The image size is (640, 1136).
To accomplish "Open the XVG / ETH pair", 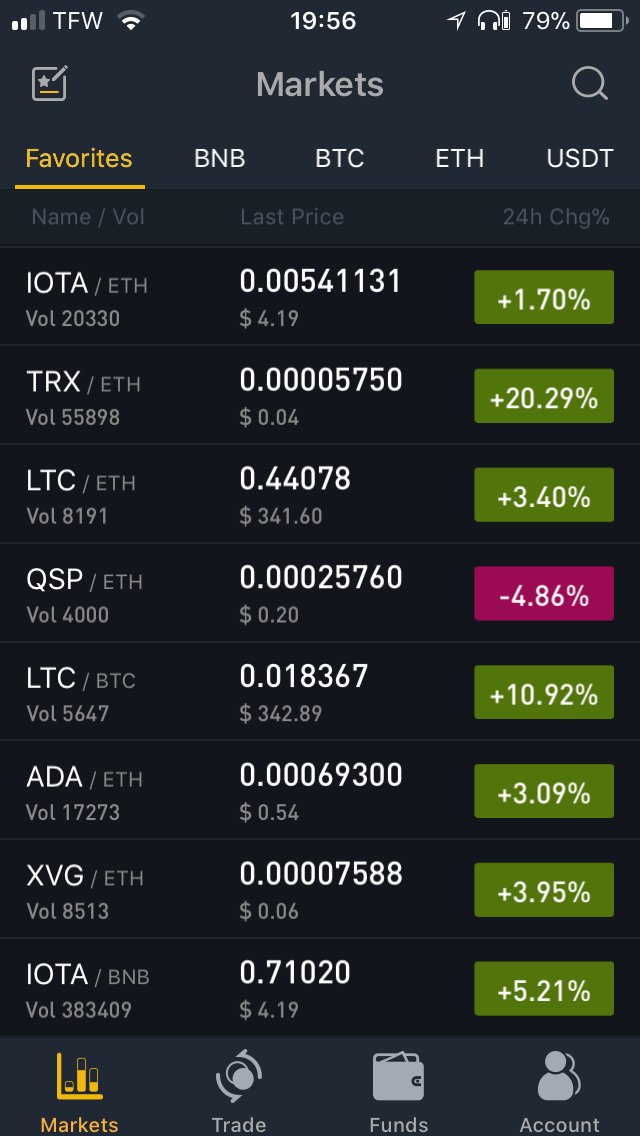I will [320, 889].
